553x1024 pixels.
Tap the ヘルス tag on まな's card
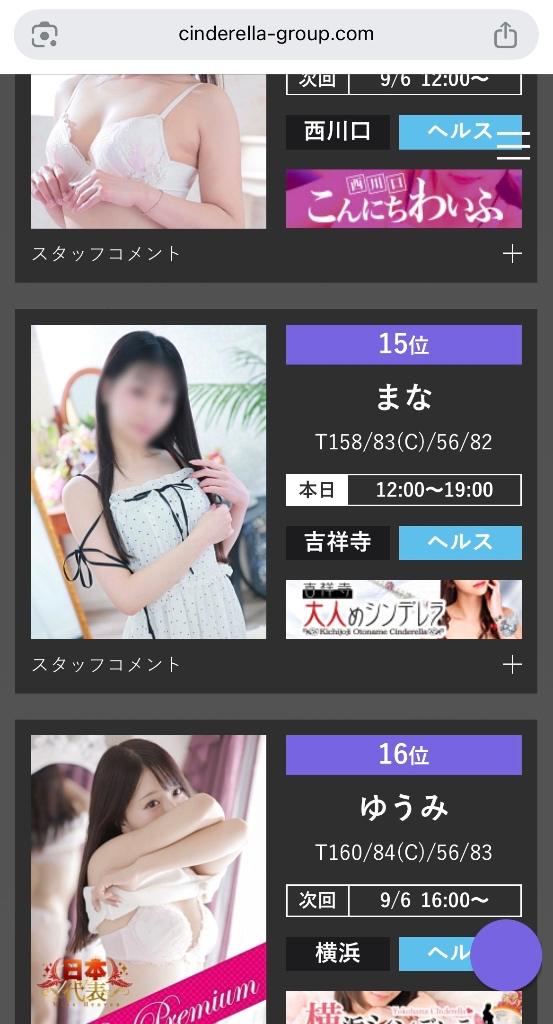(460, 543)
